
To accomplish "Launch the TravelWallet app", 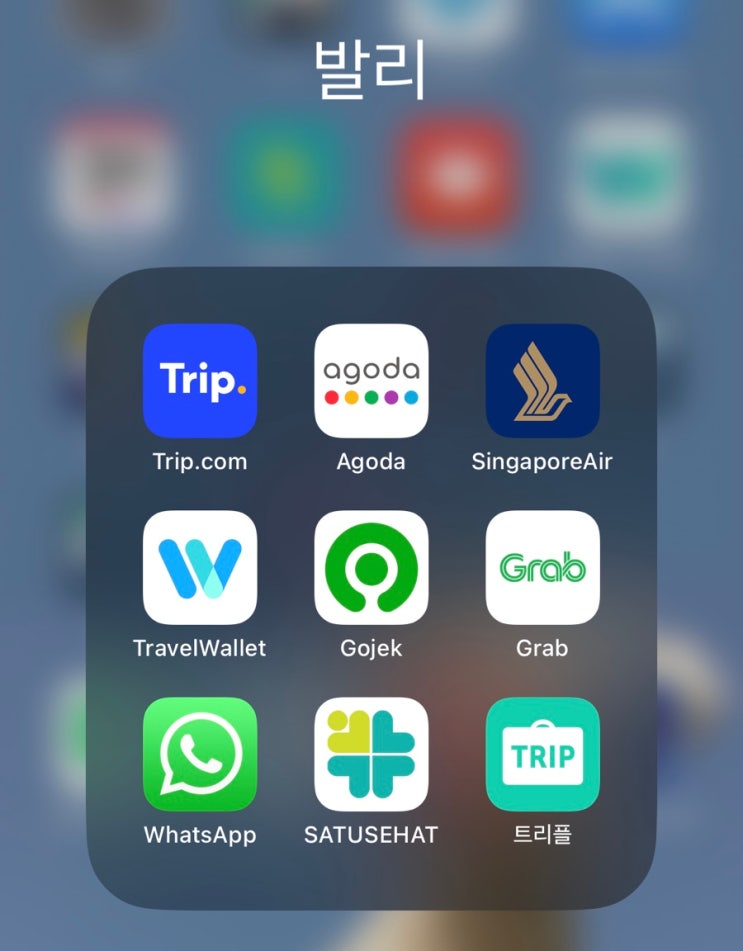I will pos(200,567).
